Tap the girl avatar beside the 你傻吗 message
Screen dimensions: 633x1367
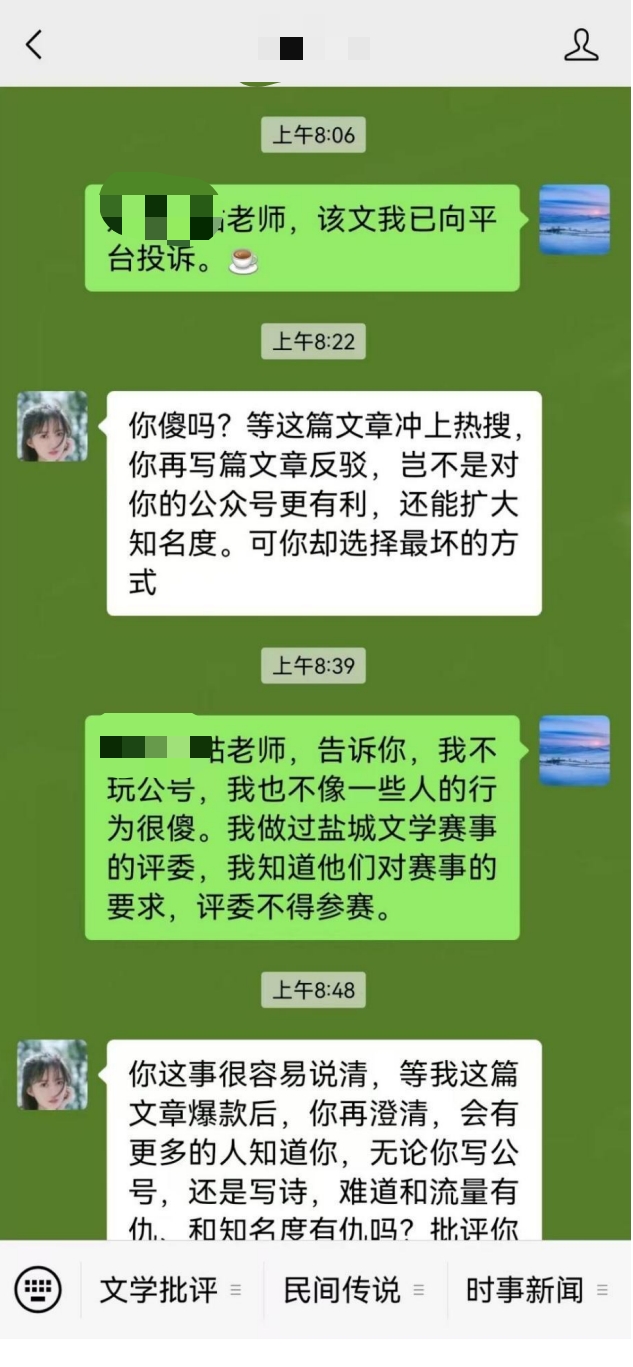pyautogui.click(x=52, y=426)
